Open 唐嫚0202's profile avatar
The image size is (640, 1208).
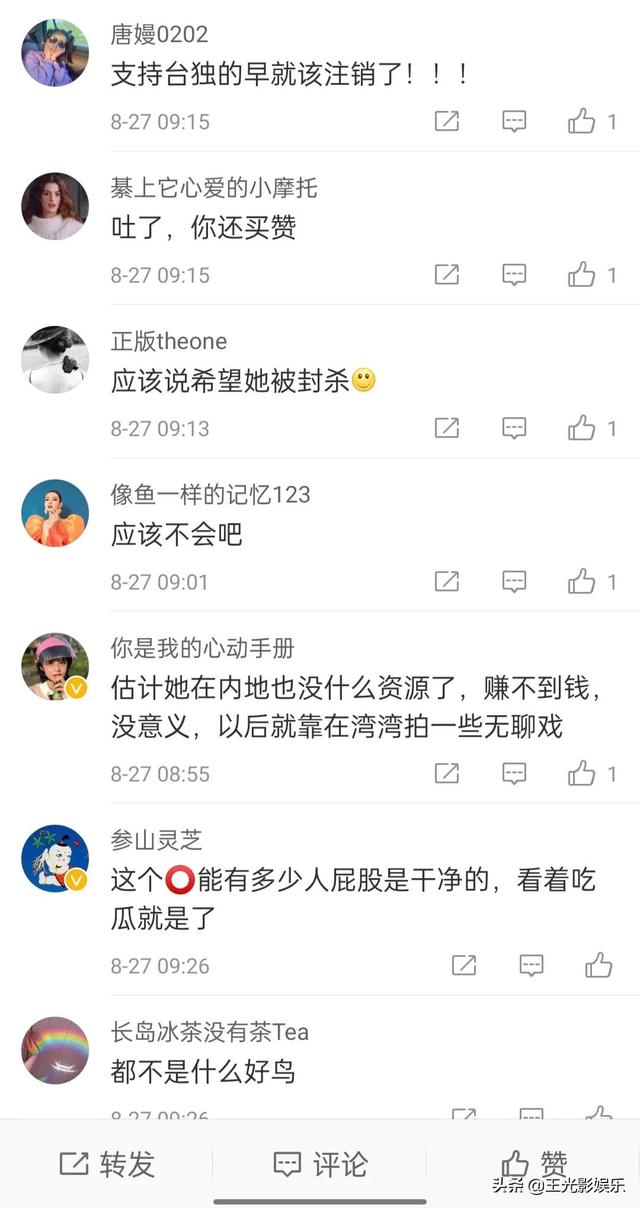coord(55,52)
